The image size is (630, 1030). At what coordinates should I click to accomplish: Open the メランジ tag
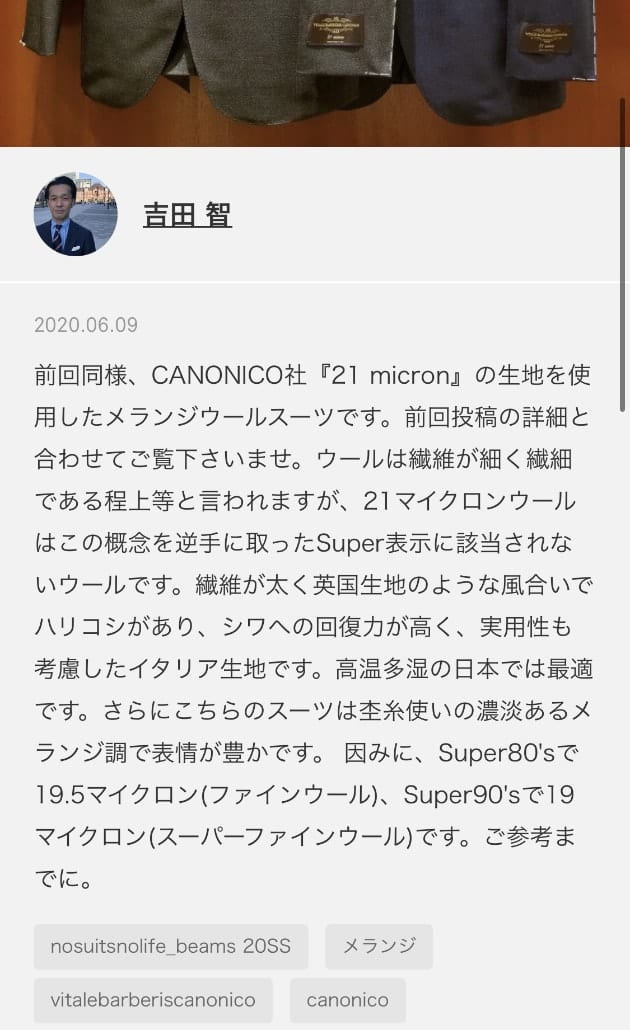click(378, 946)
